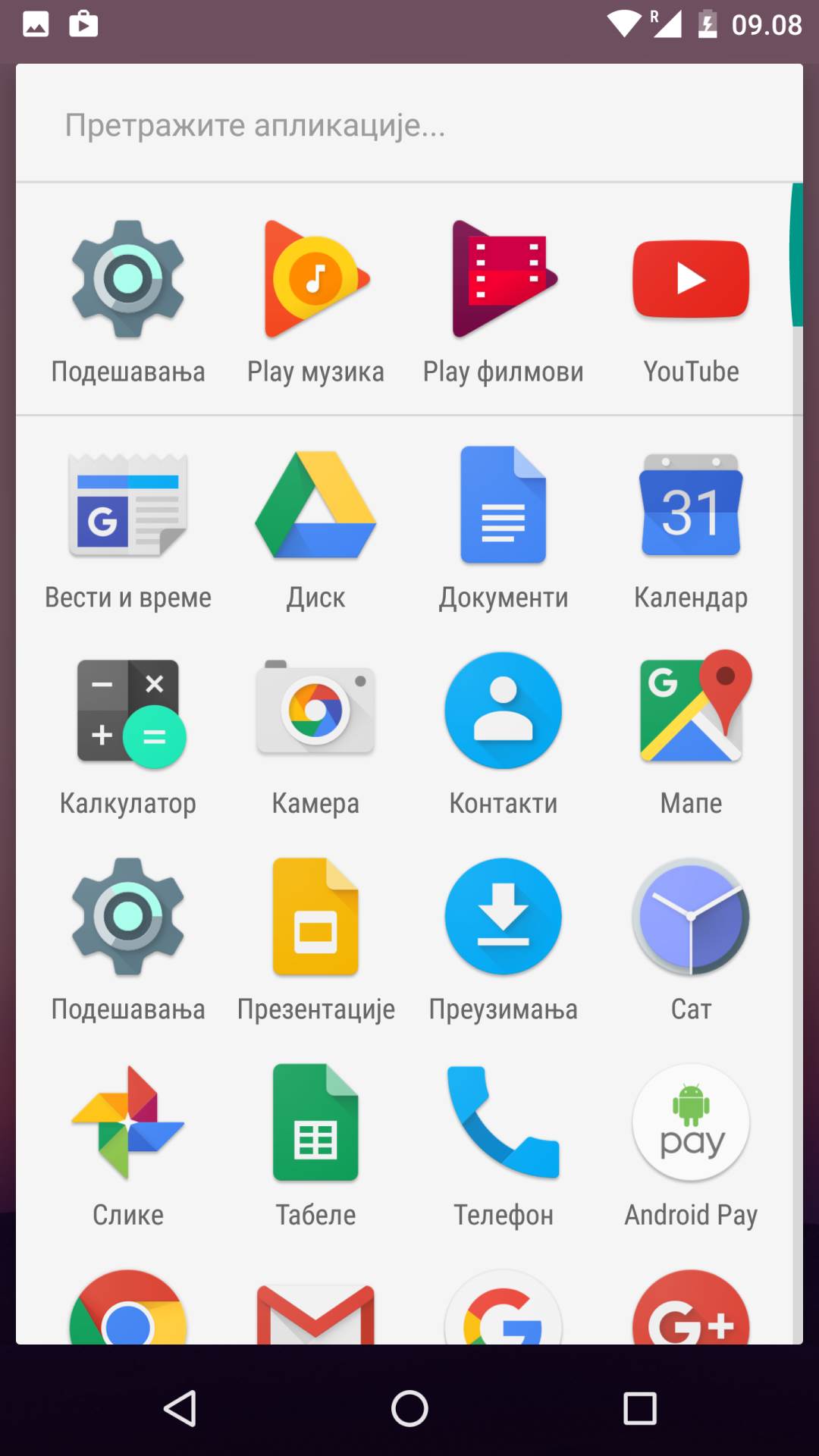This screenshot has height=1456, width=819.
Task: Tap the Претражите апликације search field
Action: [x=409, y=125]
